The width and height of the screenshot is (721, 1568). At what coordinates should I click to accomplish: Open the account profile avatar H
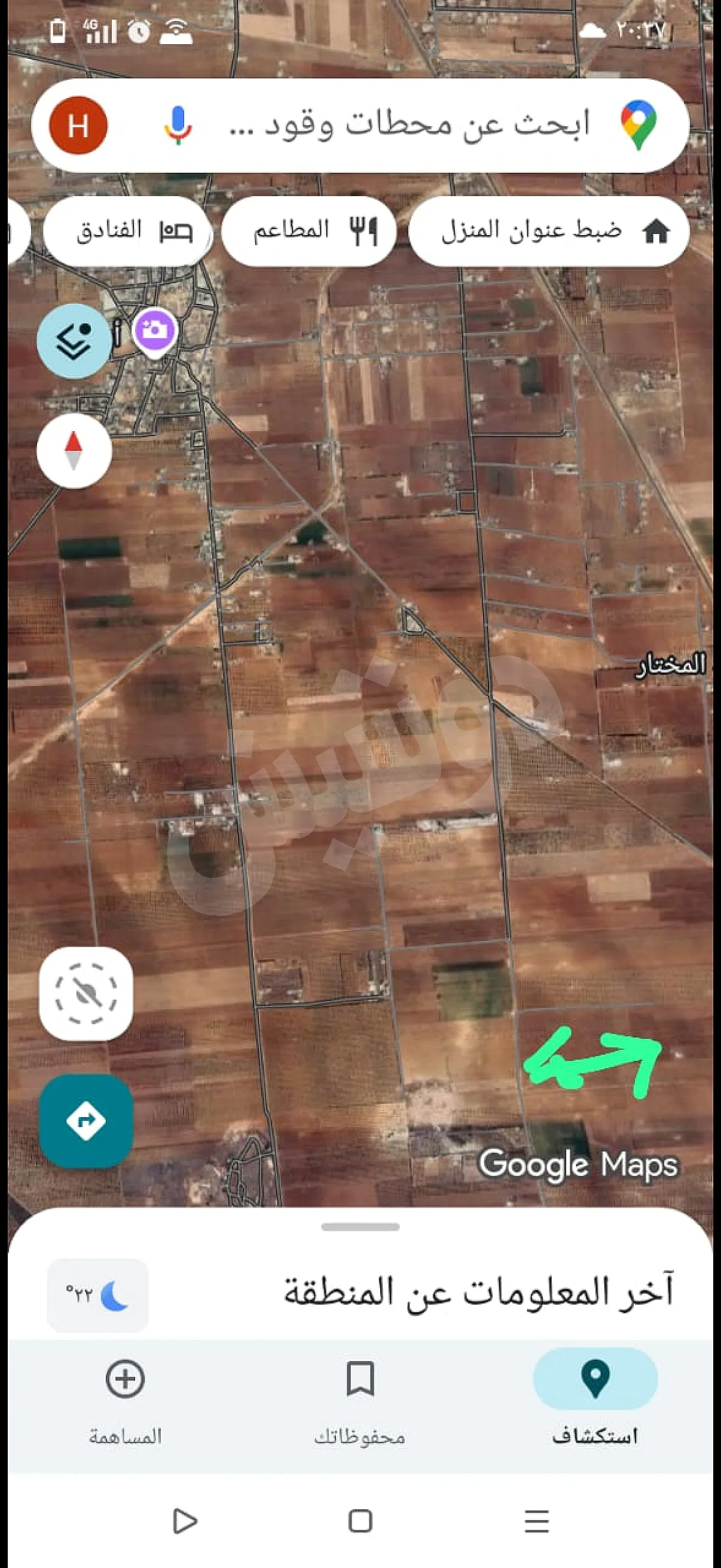click(x=78, y=126)
